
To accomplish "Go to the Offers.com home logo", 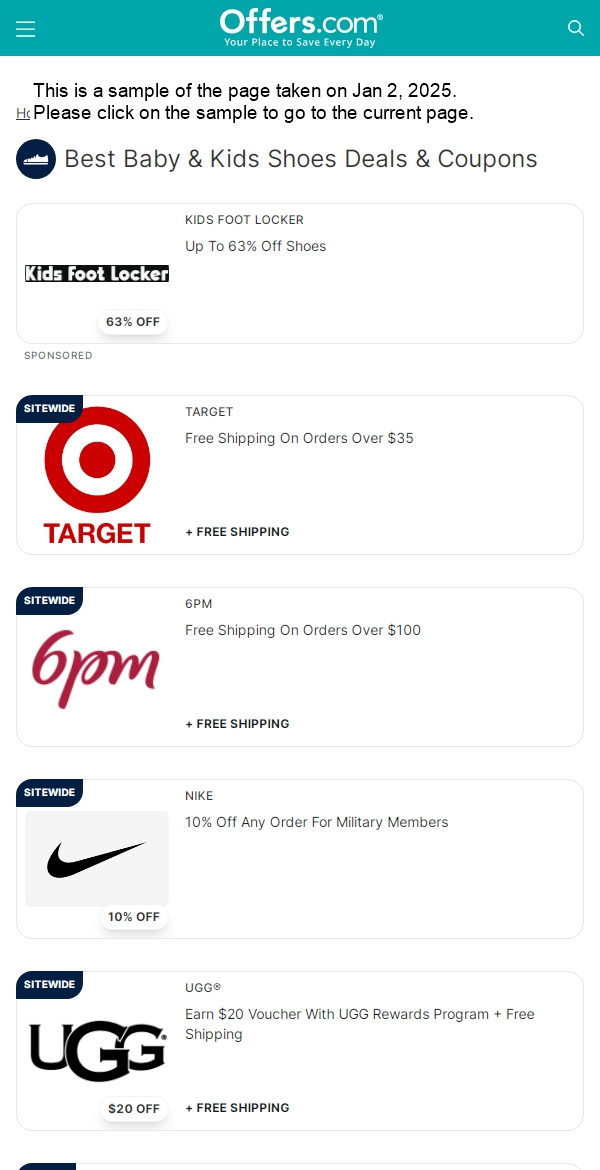I will click(300, 28).
